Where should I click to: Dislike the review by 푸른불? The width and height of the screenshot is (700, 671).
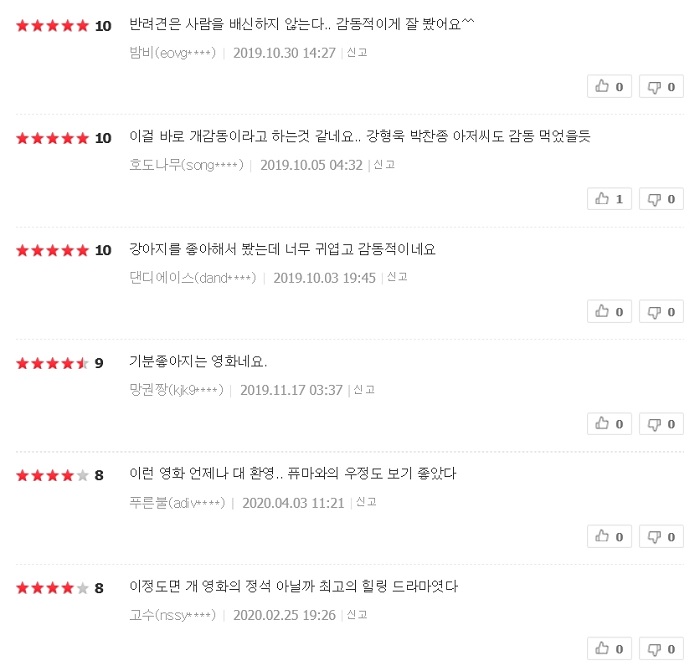(x=662, y=537)
